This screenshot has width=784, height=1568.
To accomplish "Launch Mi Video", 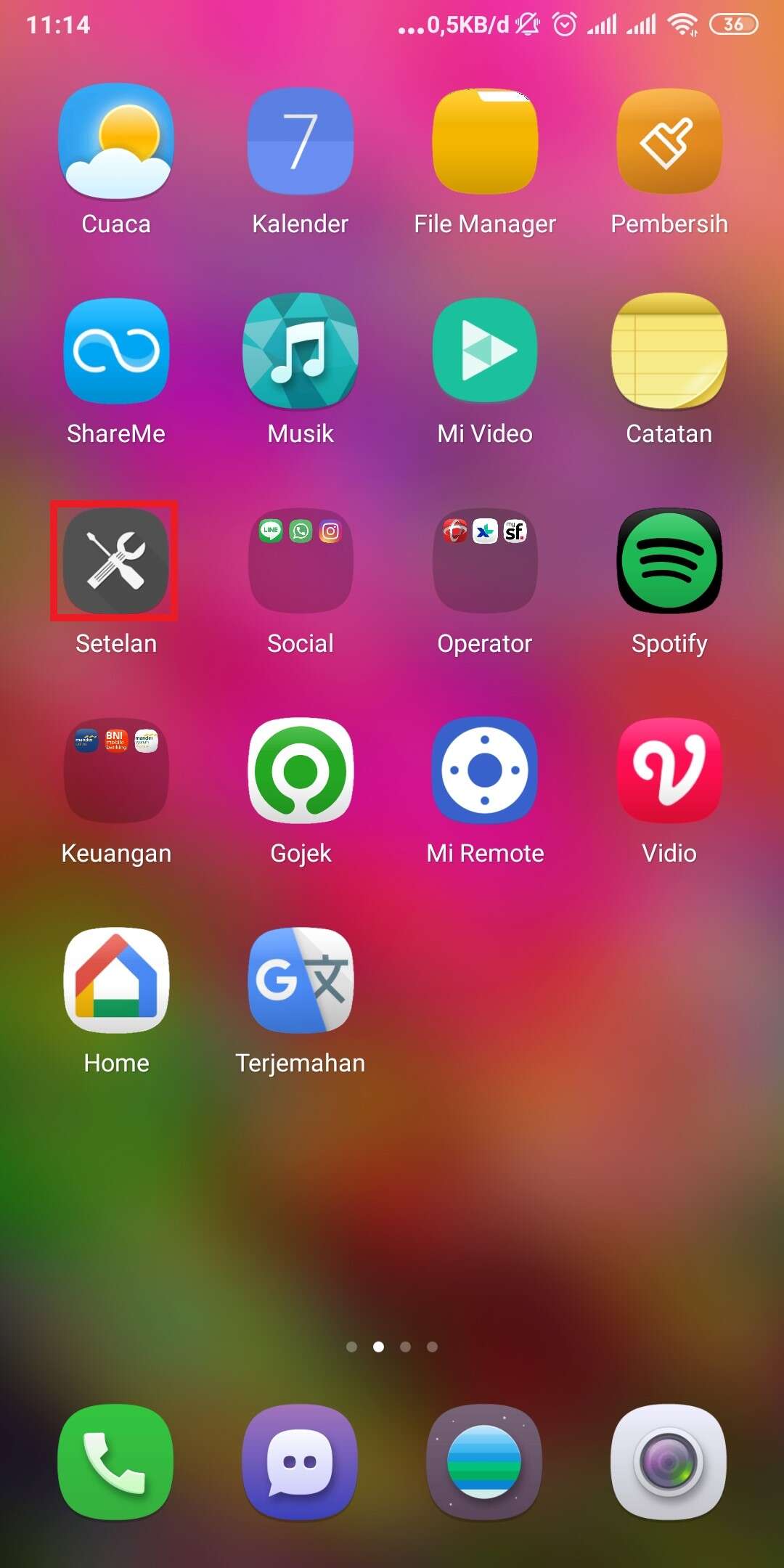I will pos(485,351).
